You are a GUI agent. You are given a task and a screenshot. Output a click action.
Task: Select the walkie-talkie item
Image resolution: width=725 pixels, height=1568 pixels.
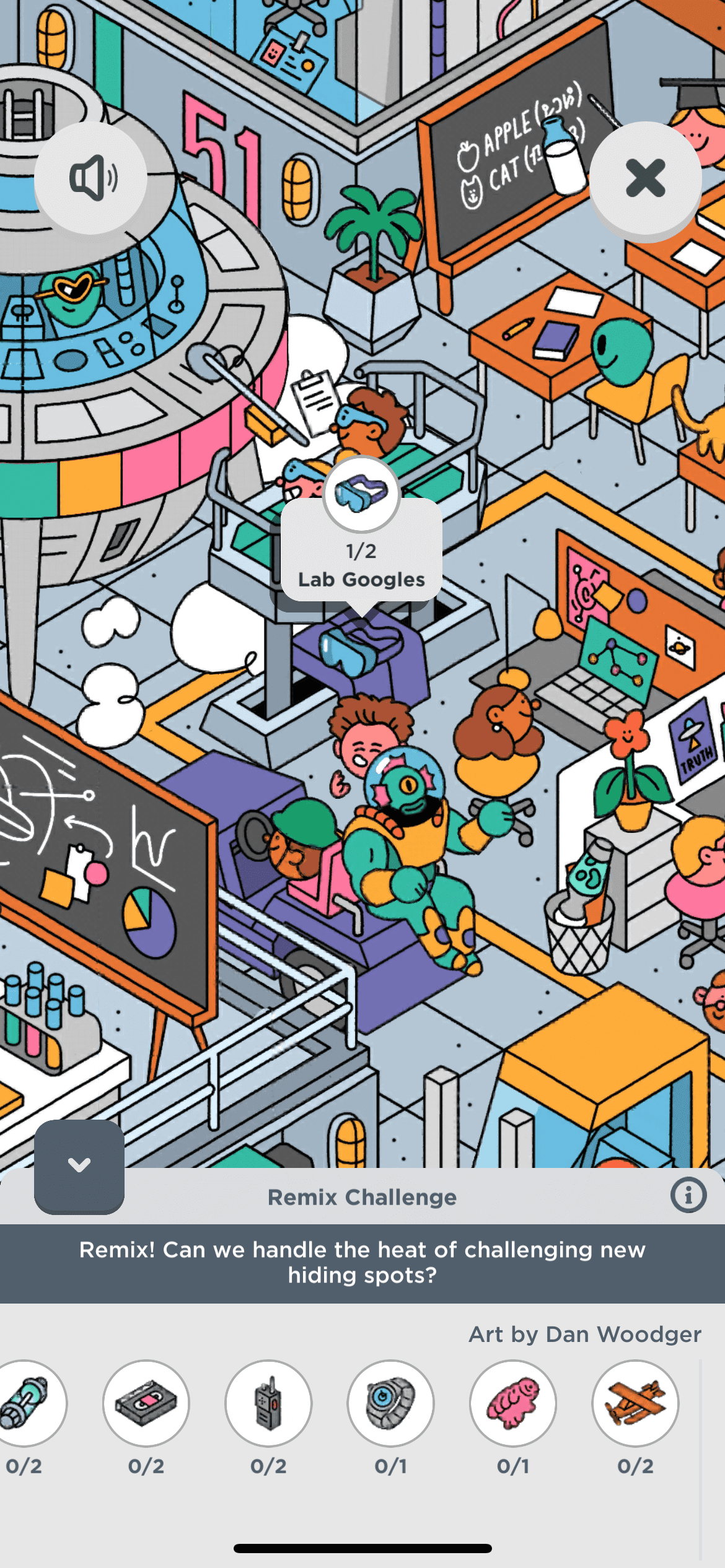pyautogui.click(x=268, y=1403)
